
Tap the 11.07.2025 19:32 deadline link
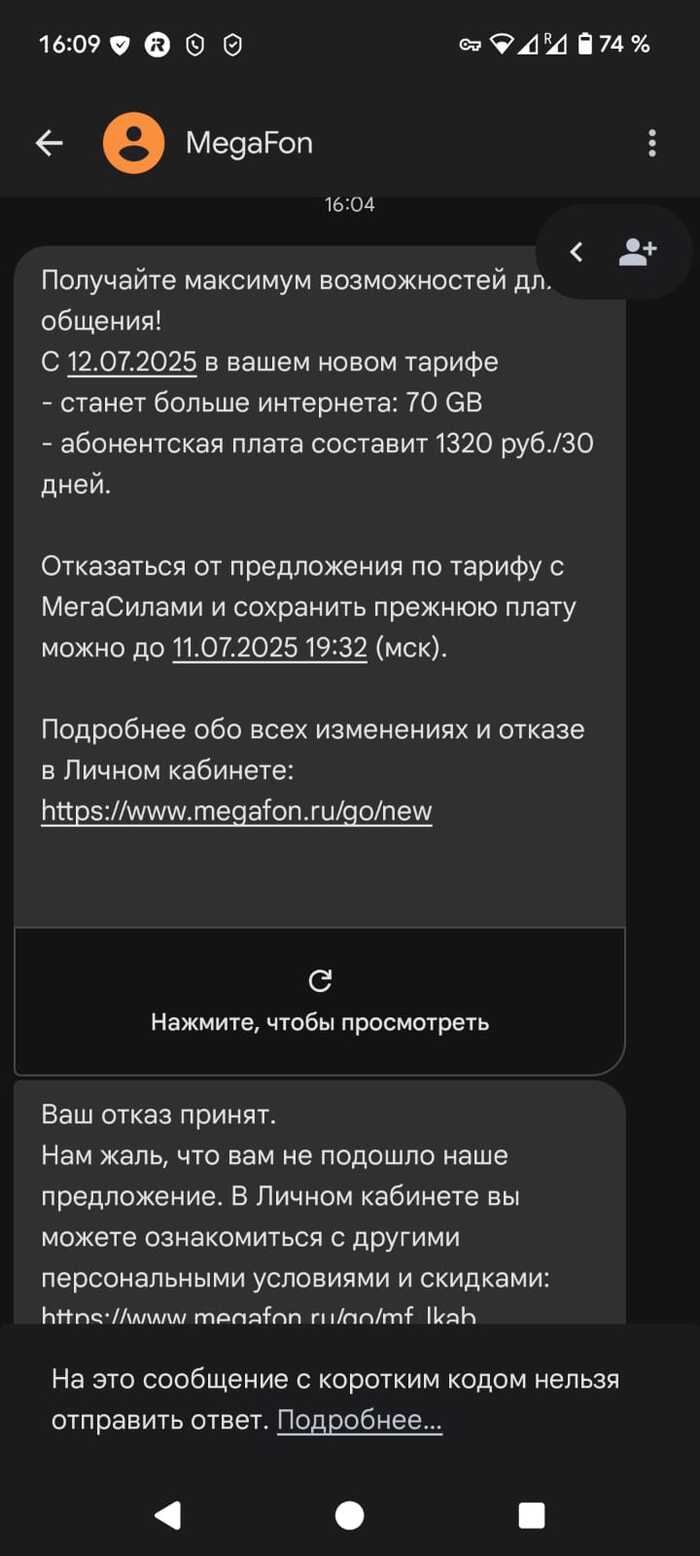[268, 647]
